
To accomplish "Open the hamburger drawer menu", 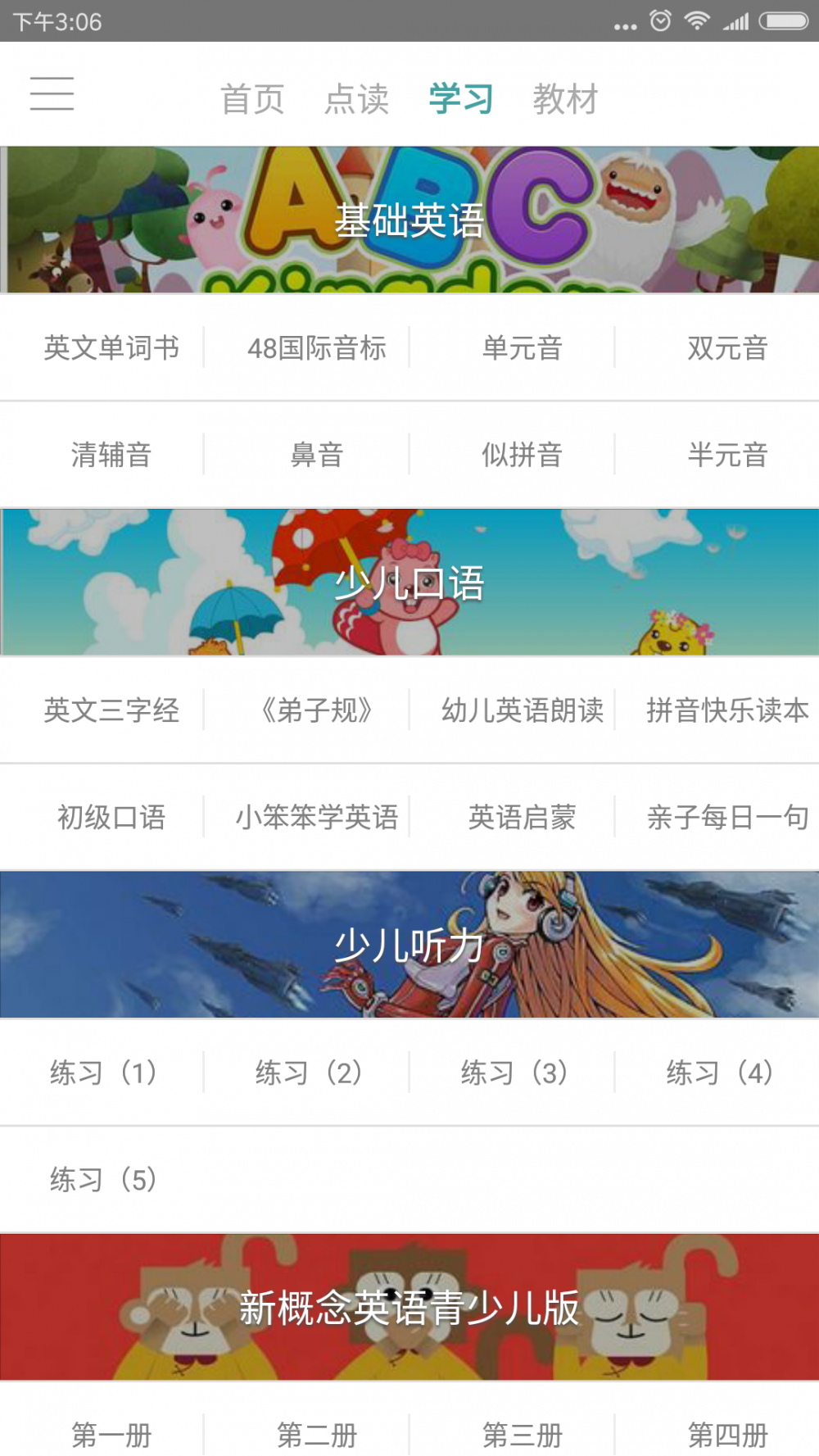I will pyautogui.click(x=52, y=93).
